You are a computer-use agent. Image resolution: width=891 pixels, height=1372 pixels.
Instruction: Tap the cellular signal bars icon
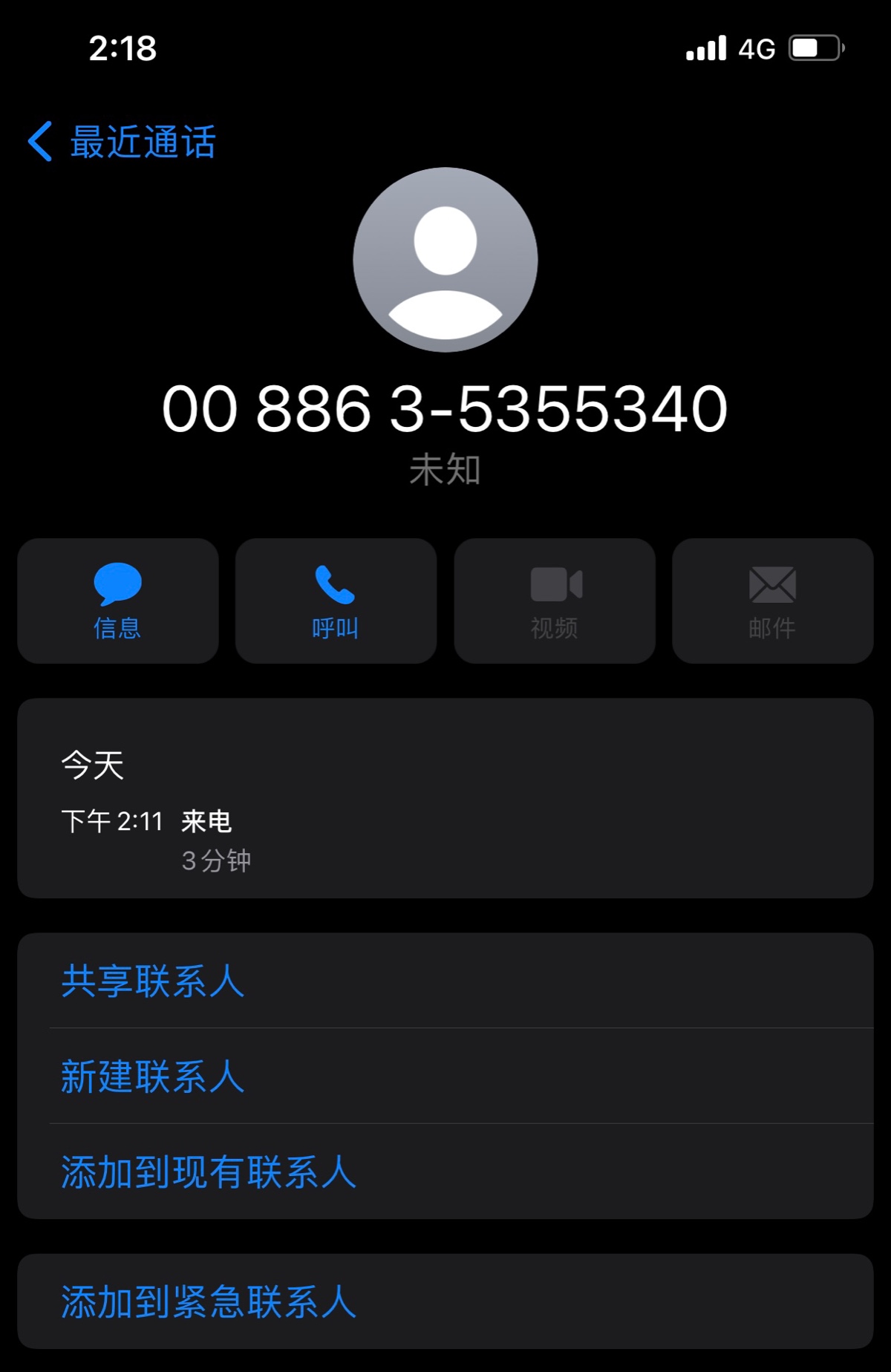click(x=707, y=48)
